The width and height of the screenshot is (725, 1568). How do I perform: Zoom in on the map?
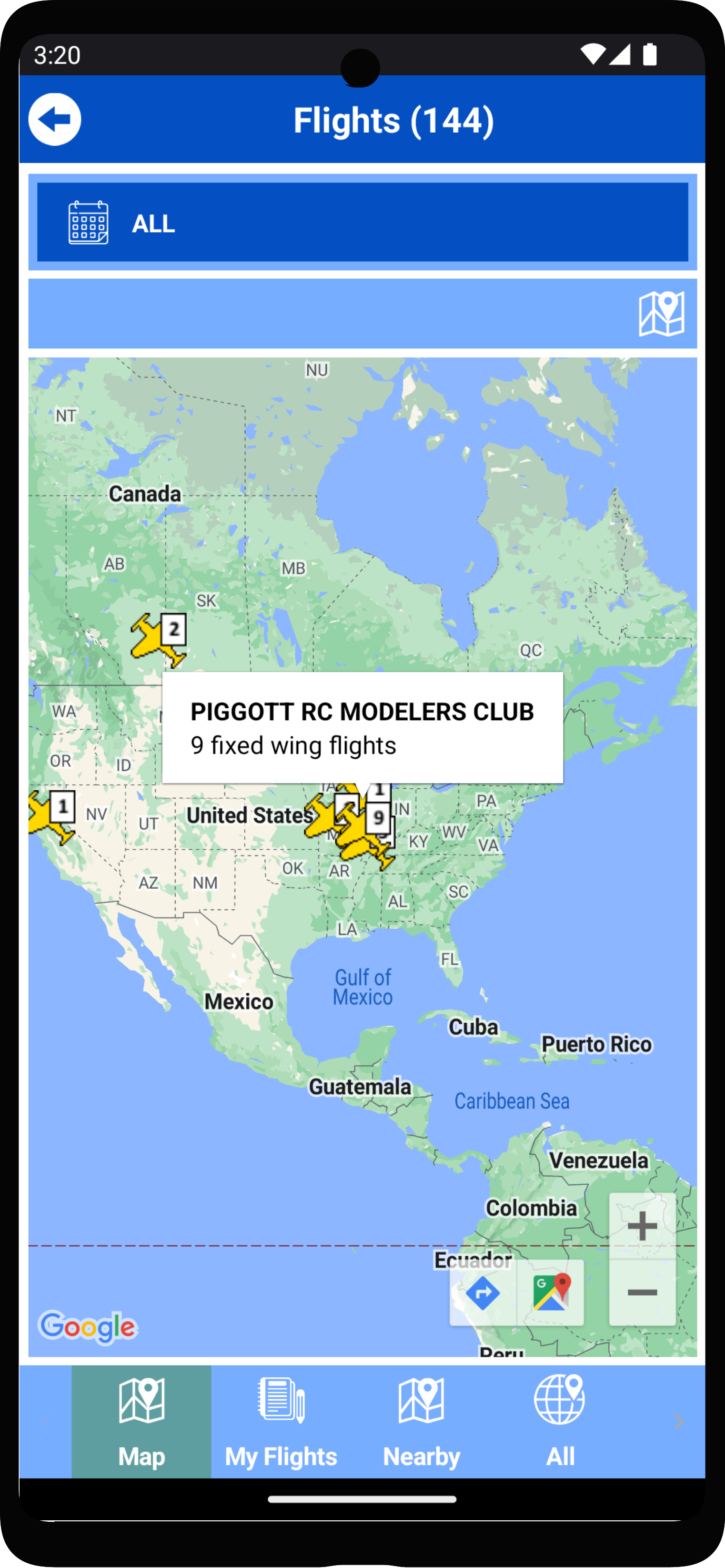coord(642,1225)
